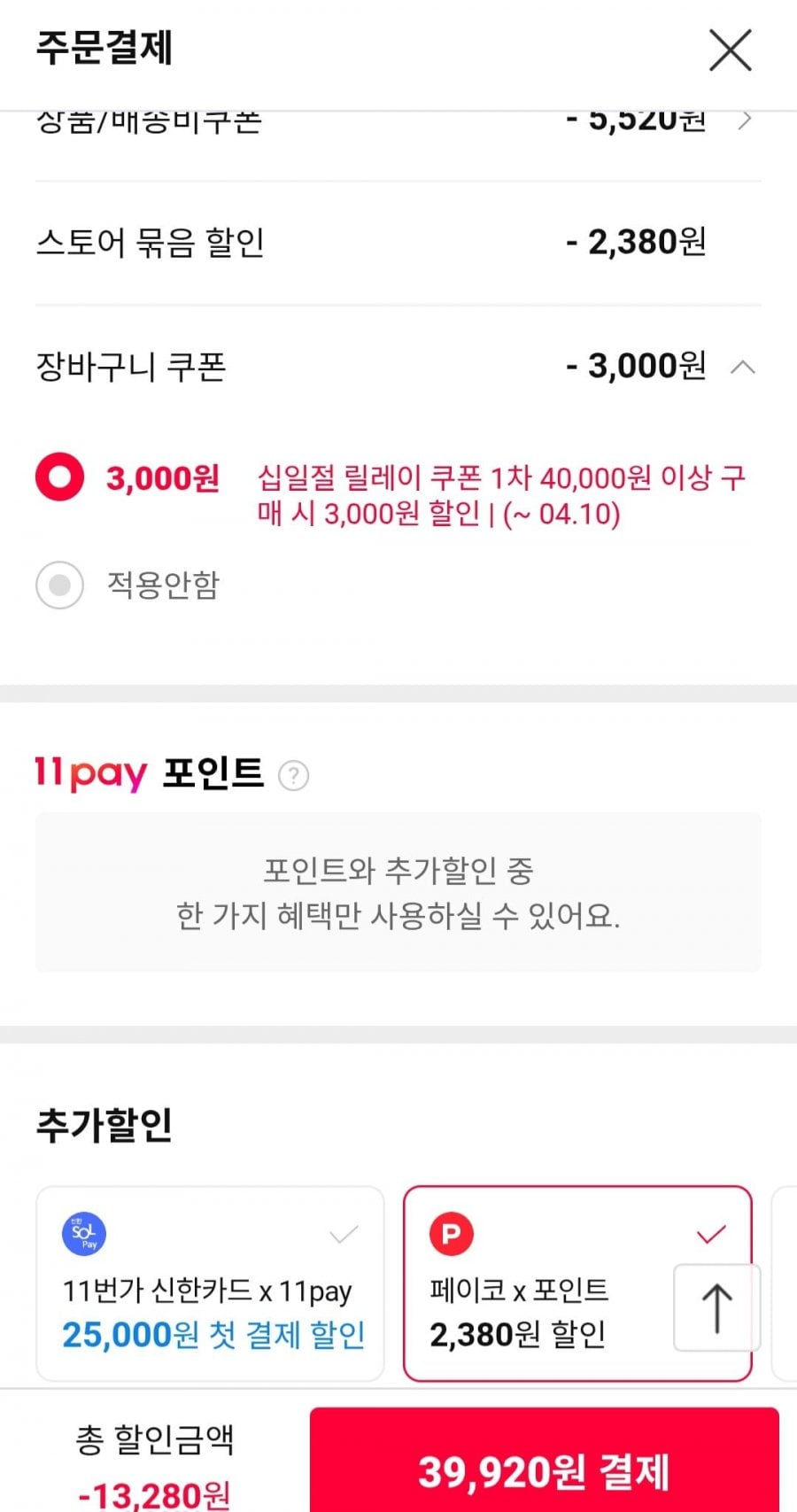Image resolution: width=797 pixels, height=1512 pixels.
Task: Open the 11pay 포인트 help icon
Action: [293, 776]
